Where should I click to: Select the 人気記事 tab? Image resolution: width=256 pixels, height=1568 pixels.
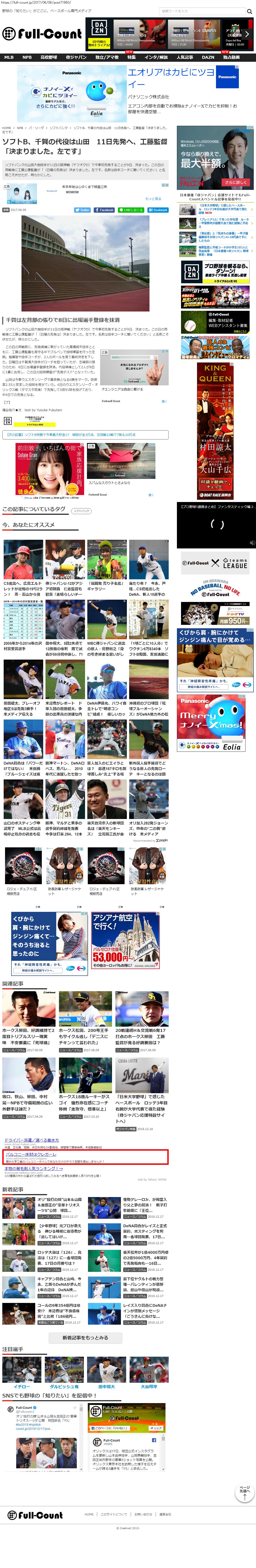coord(185,57)
